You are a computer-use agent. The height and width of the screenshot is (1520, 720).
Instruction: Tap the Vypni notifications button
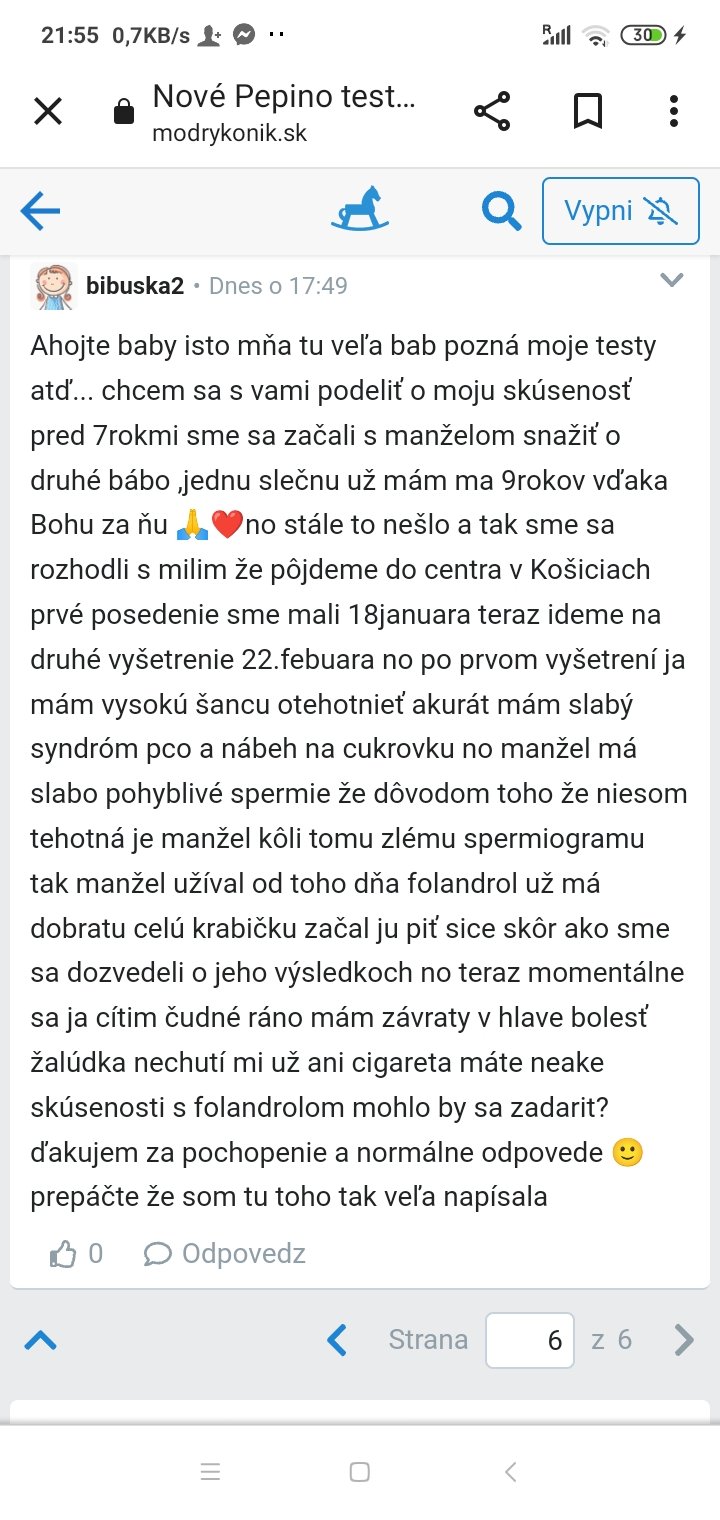[620, 211]
